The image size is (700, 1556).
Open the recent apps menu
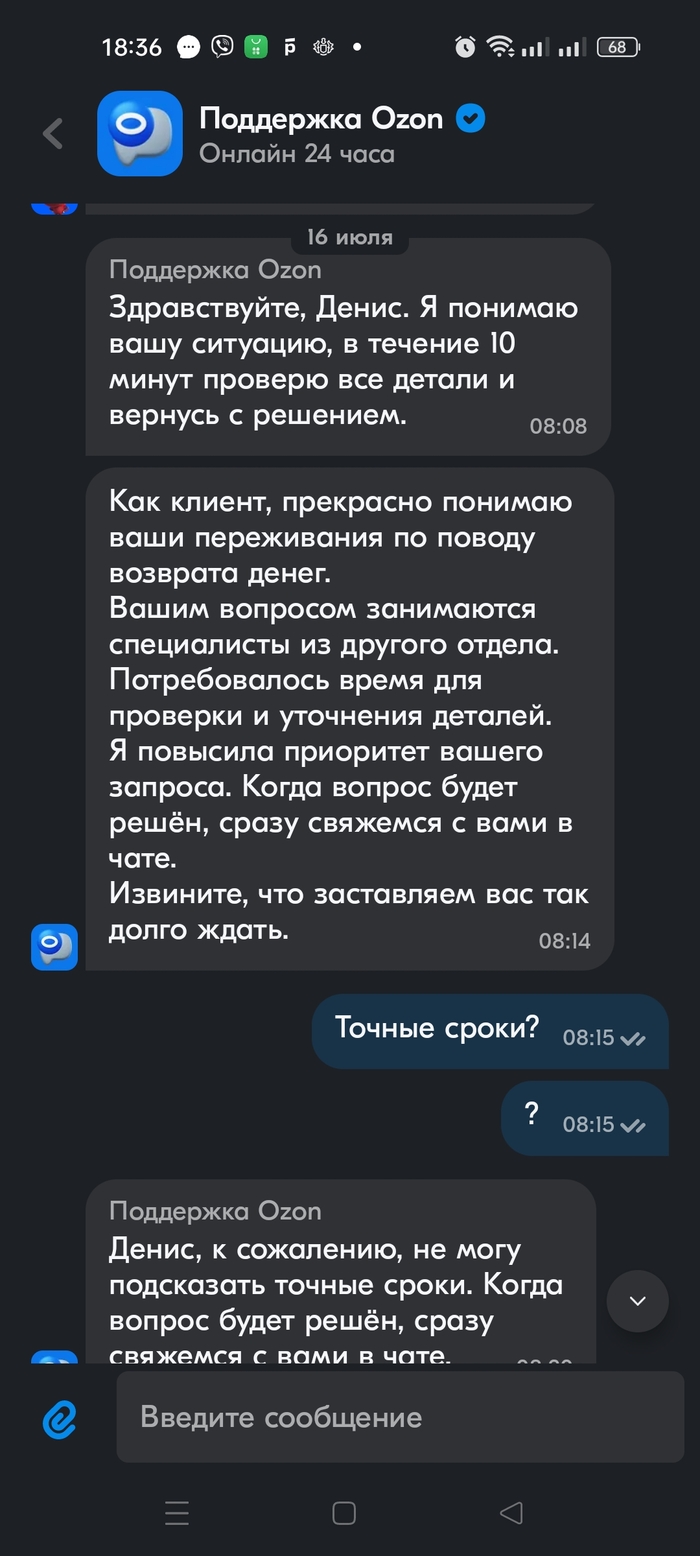point(177,1513)
